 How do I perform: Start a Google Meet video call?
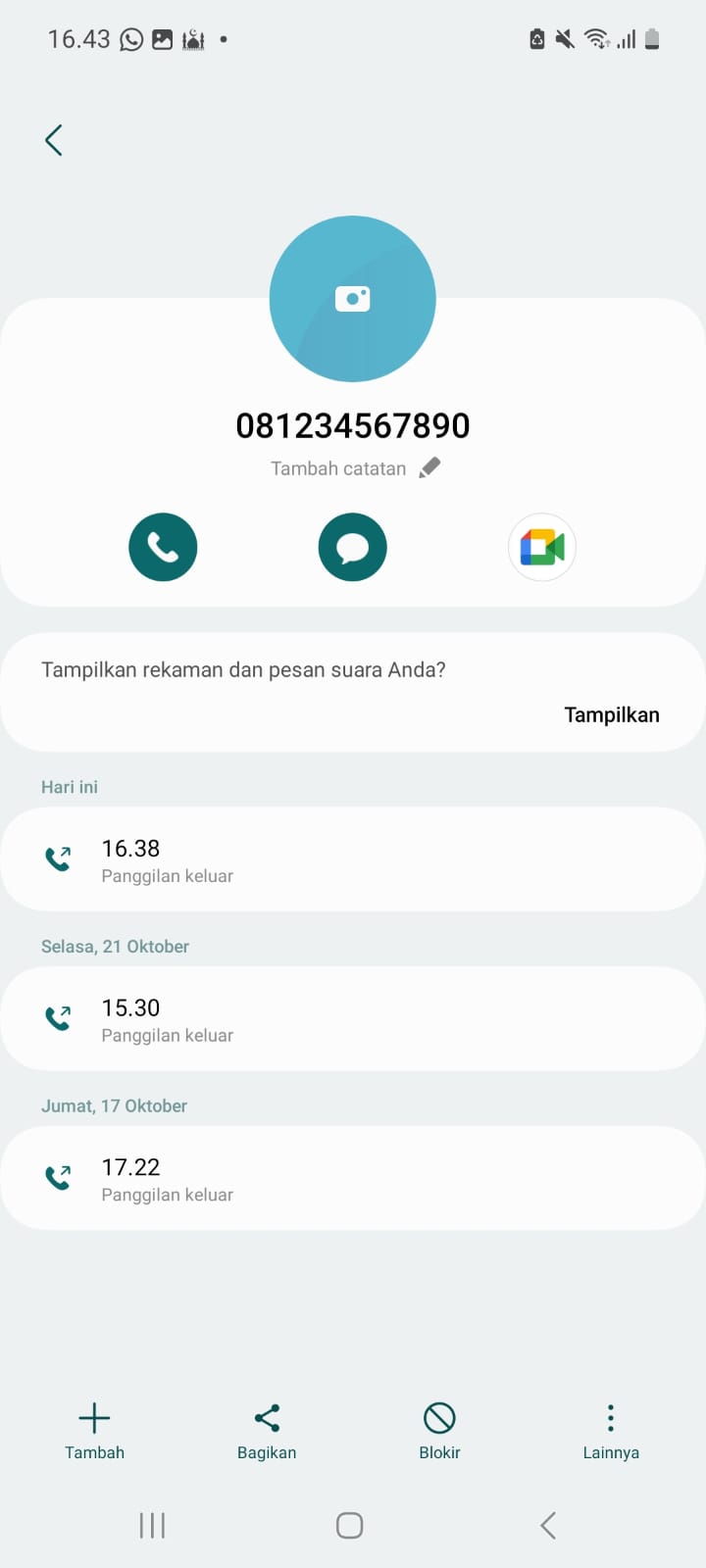coord(541,547)
